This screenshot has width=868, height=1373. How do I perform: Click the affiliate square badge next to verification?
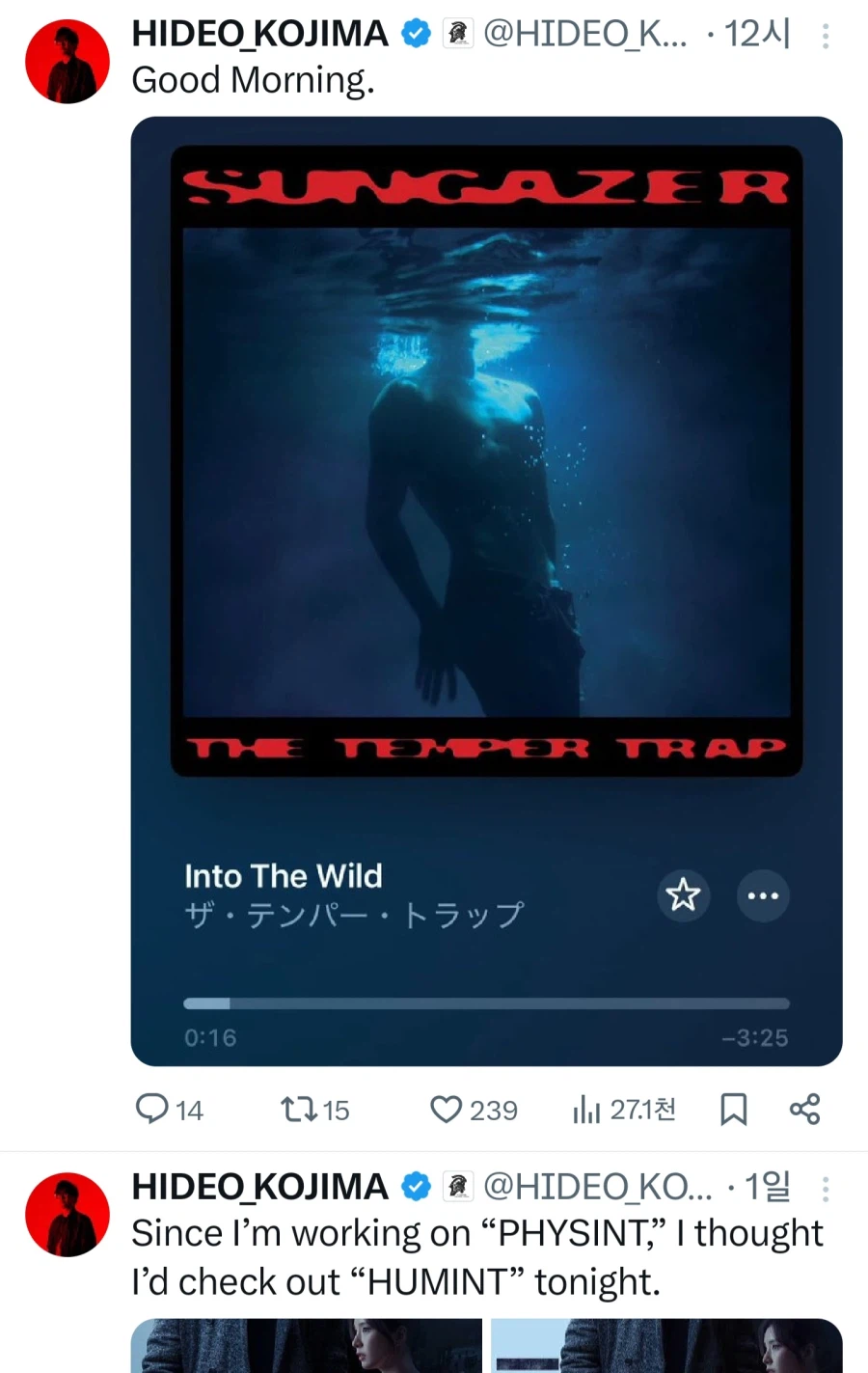(459, 32)
